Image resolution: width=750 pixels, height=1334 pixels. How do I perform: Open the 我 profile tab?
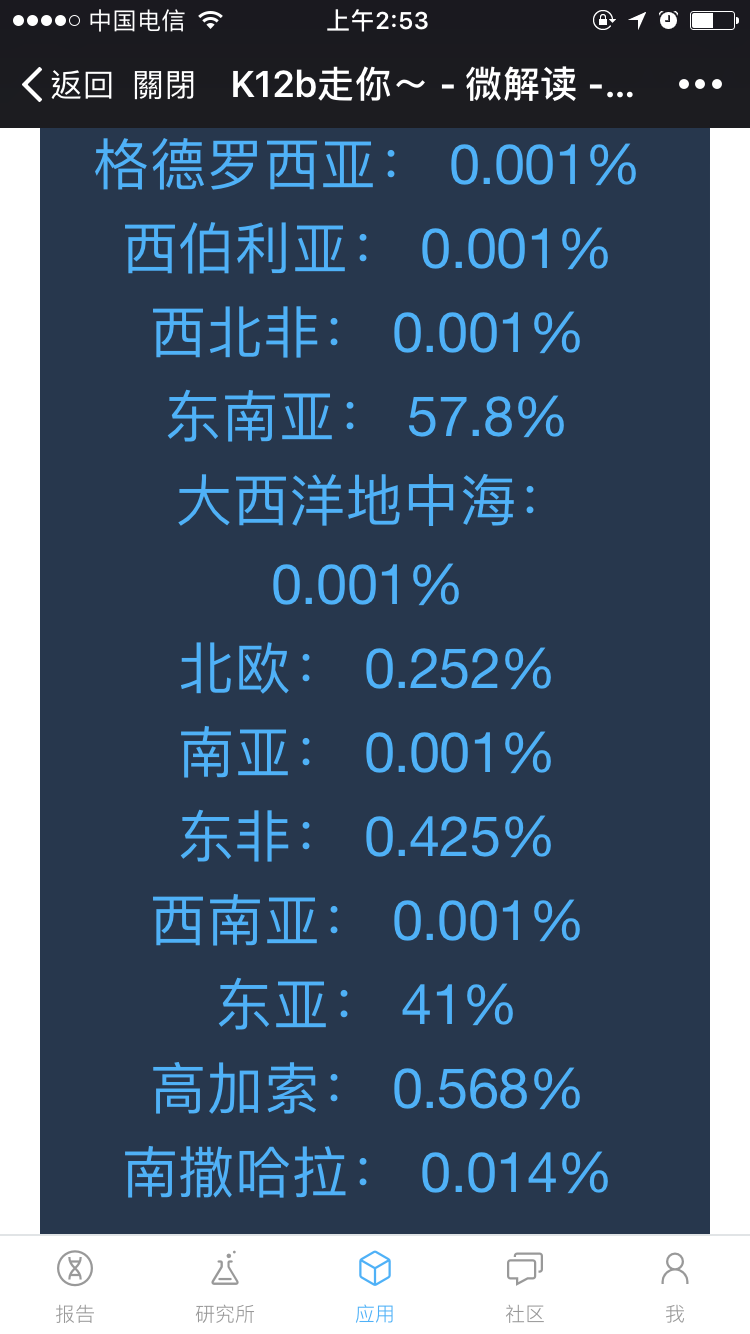point(675,1286)
